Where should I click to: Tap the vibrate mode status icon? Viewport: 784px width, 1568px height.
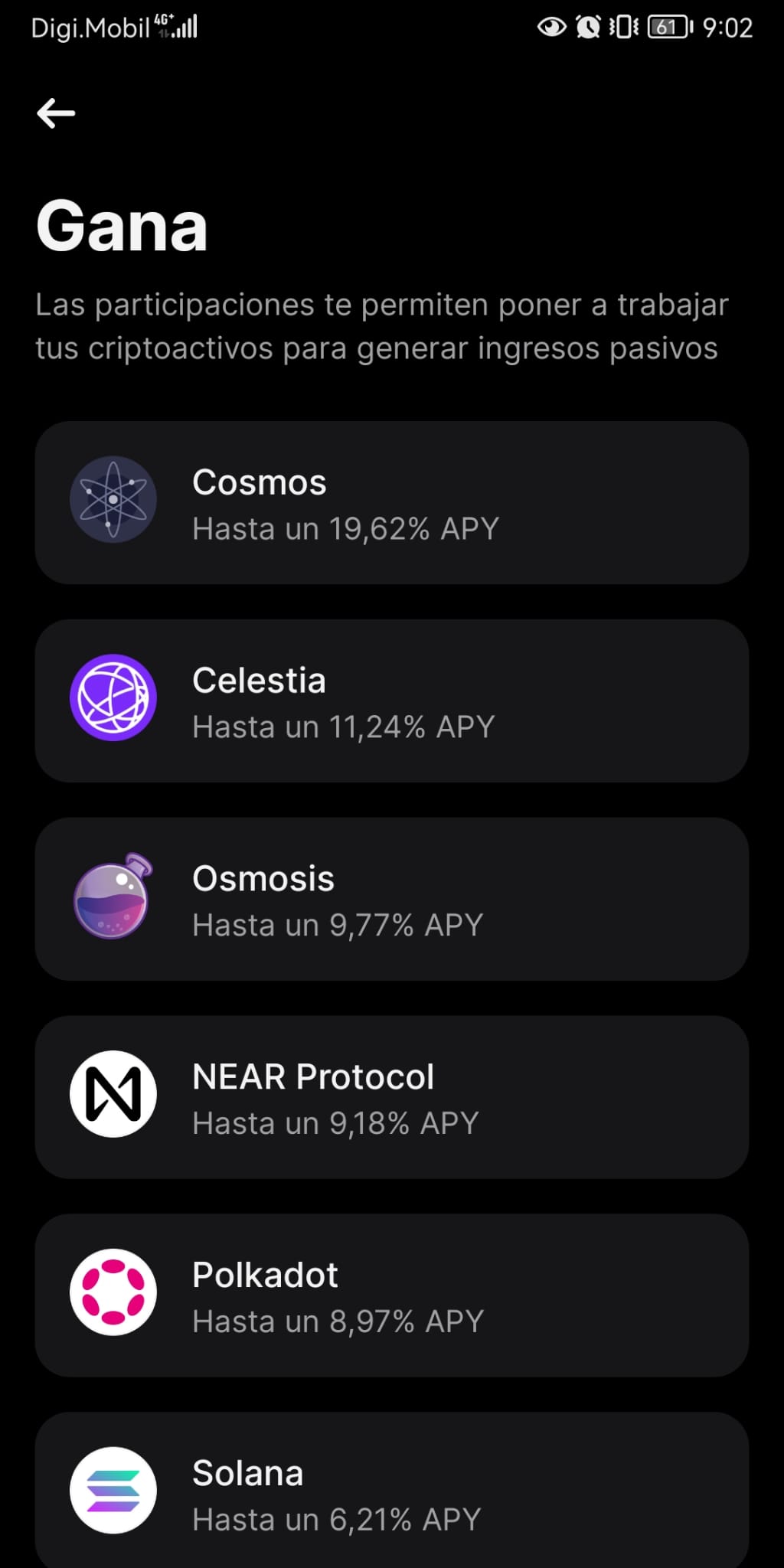coord(622,25)
